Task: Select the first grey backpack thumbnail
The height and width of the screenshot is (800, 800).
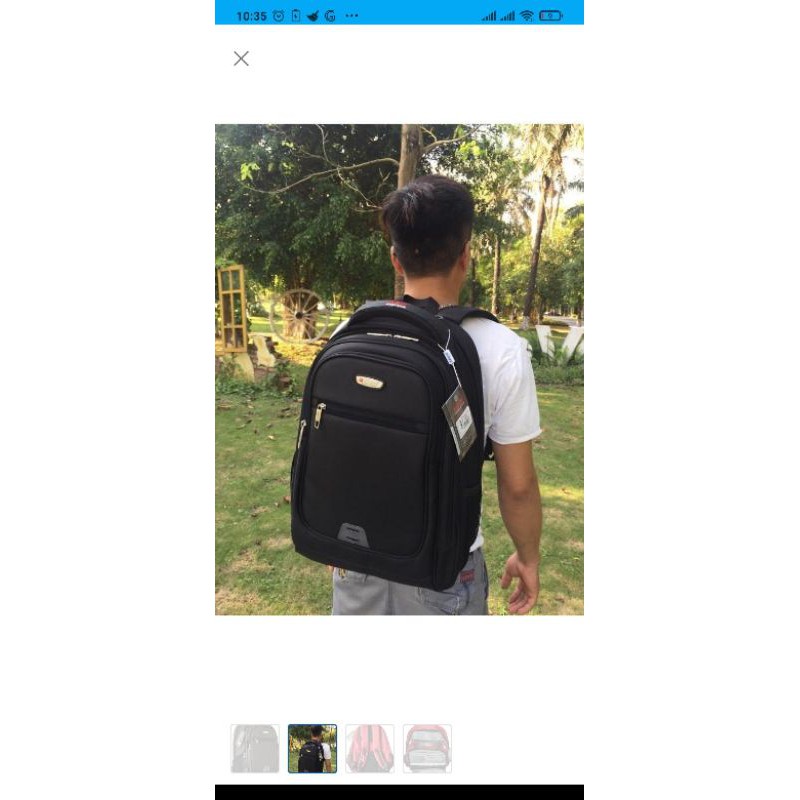Action: (255, 749)
